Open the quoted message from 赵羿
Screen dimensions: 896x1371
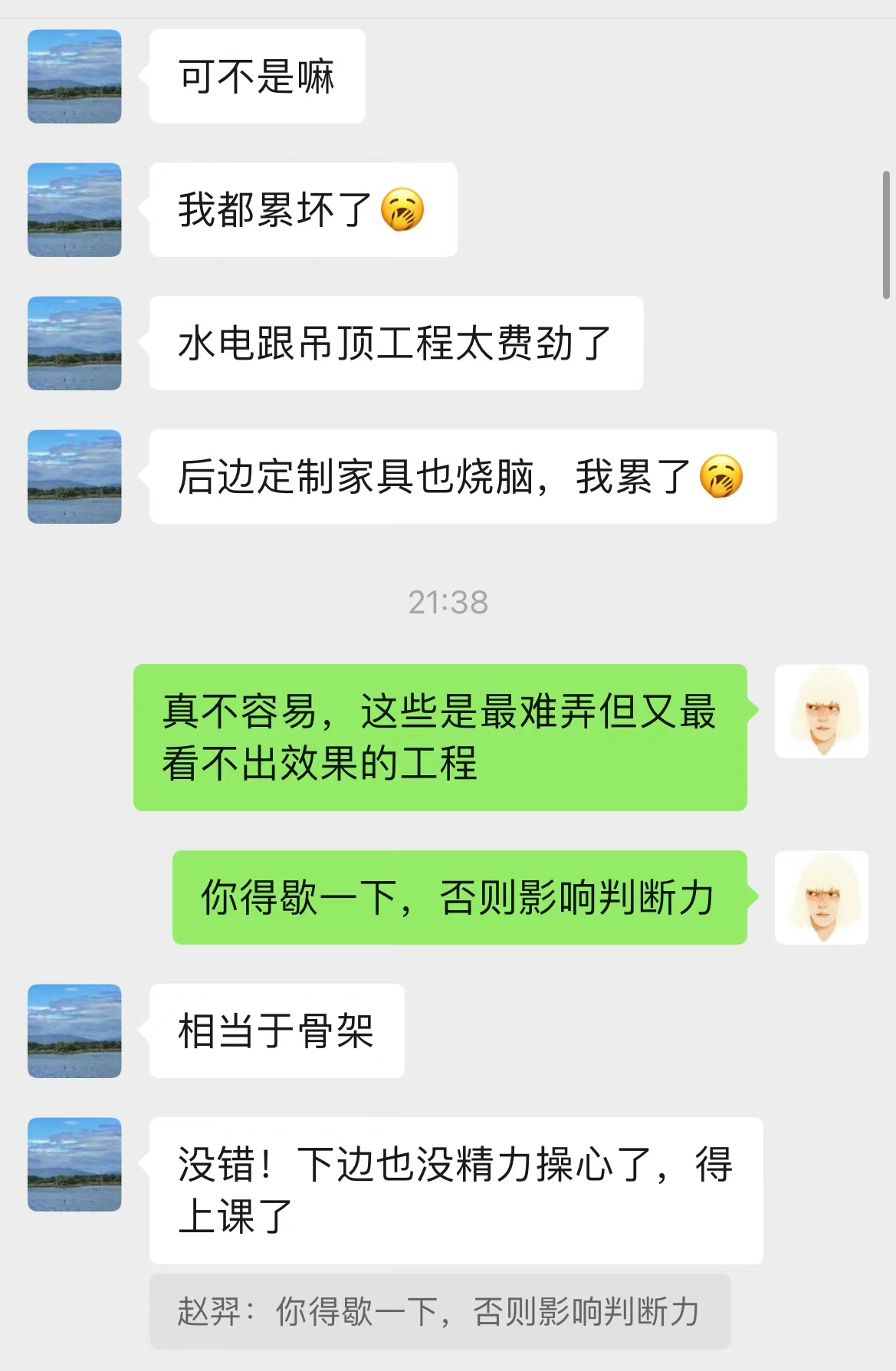click(x=439, y=1311)
